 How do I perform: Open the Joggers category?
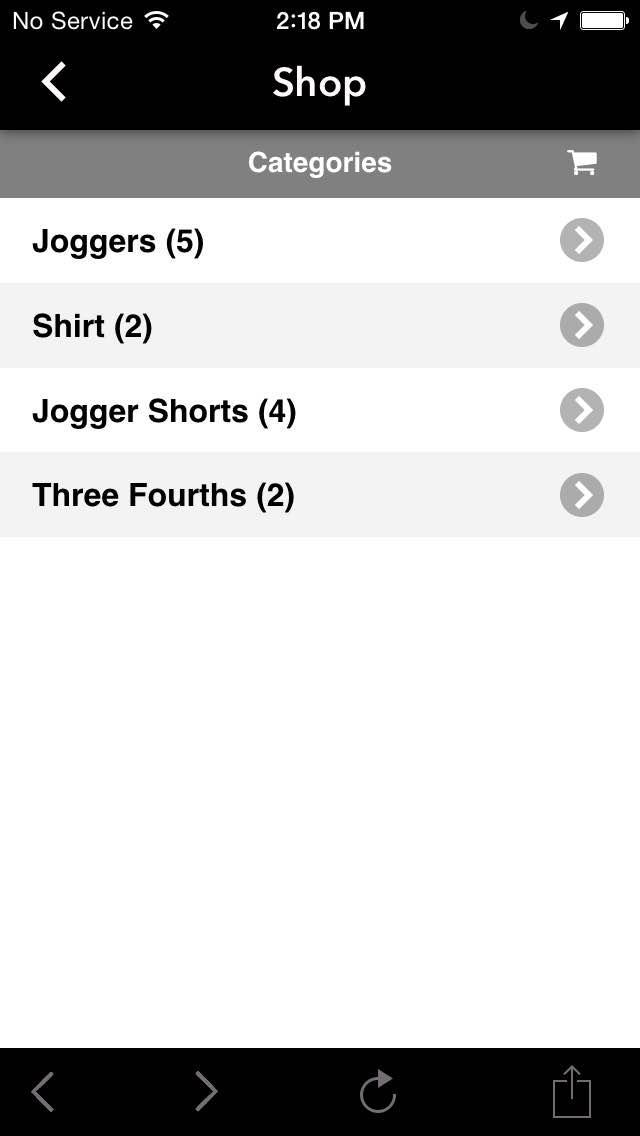coord(320,241)
